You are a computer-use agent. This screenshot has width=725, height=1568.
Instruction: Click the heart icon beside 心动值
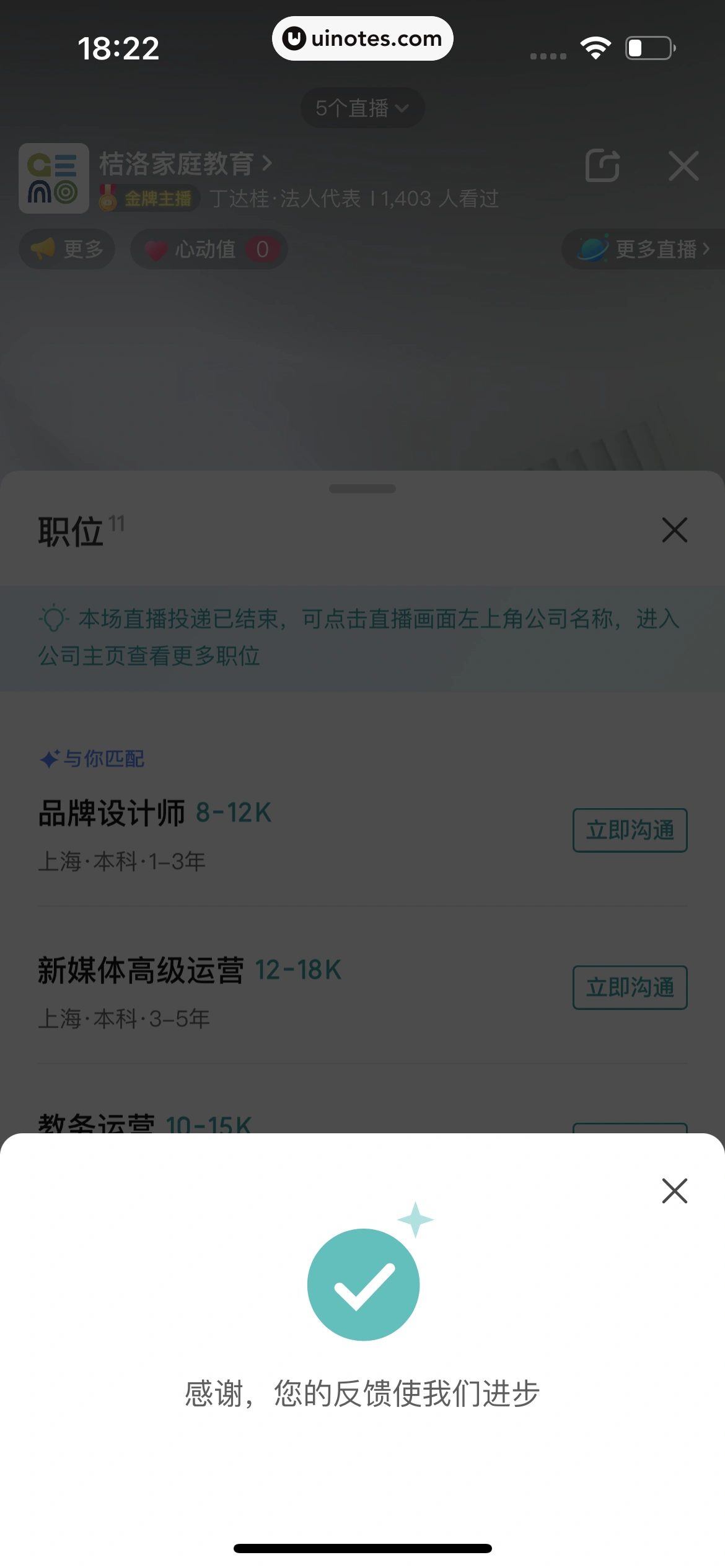point(157,249)
